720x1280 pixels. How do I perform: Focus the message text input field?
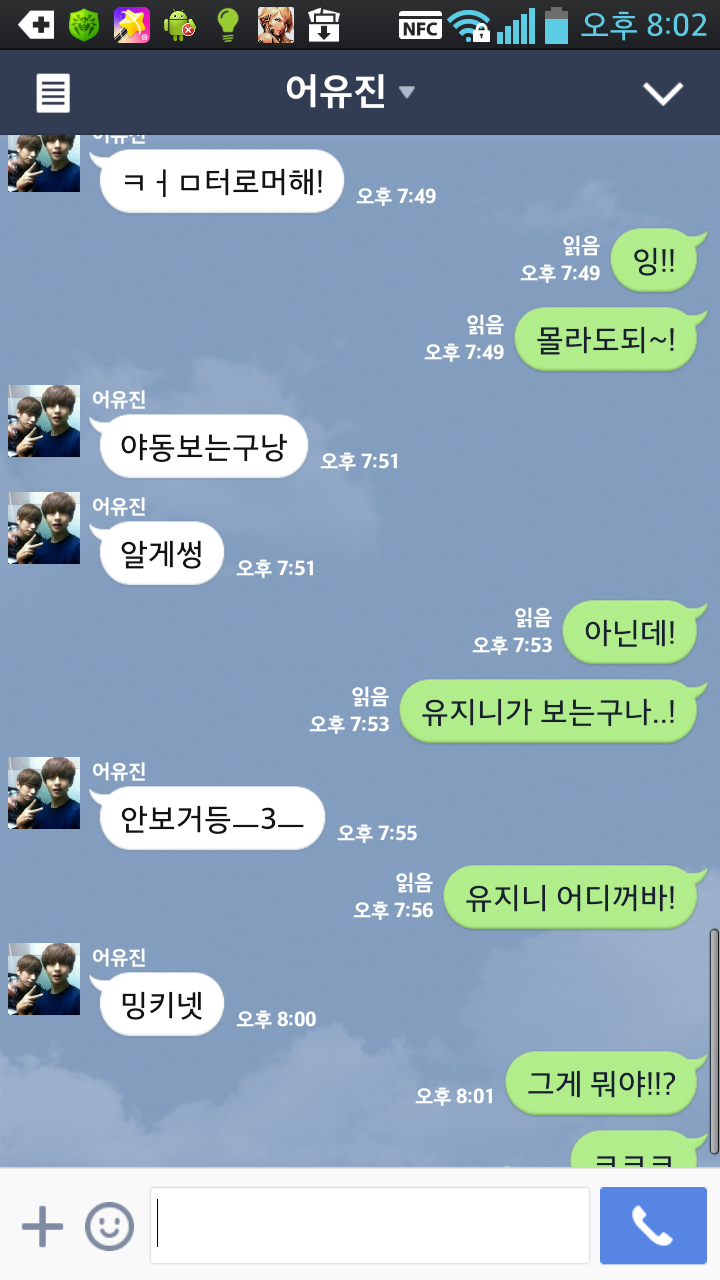(x=370, y=1226)
